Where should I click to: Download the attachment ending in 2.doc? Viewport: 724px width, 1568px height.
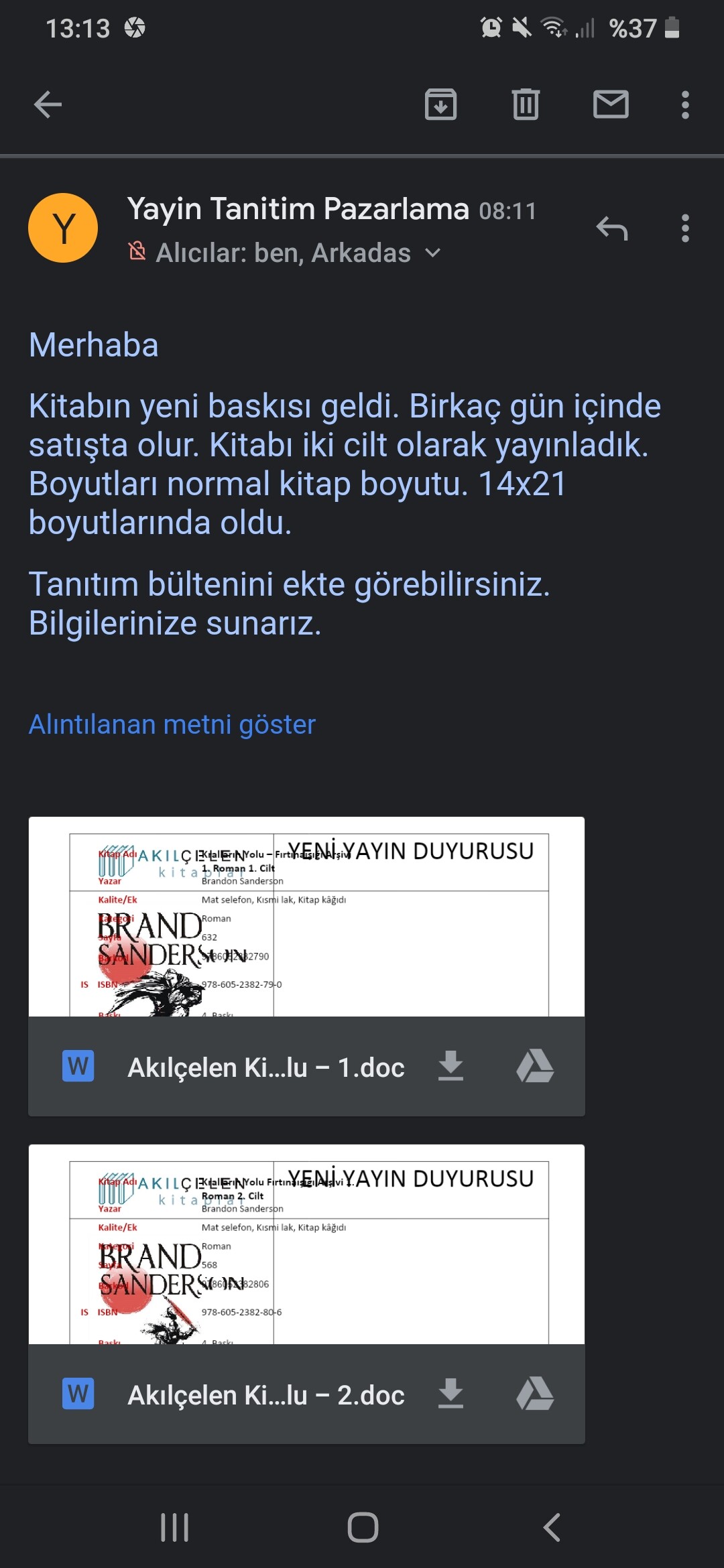450,1394
